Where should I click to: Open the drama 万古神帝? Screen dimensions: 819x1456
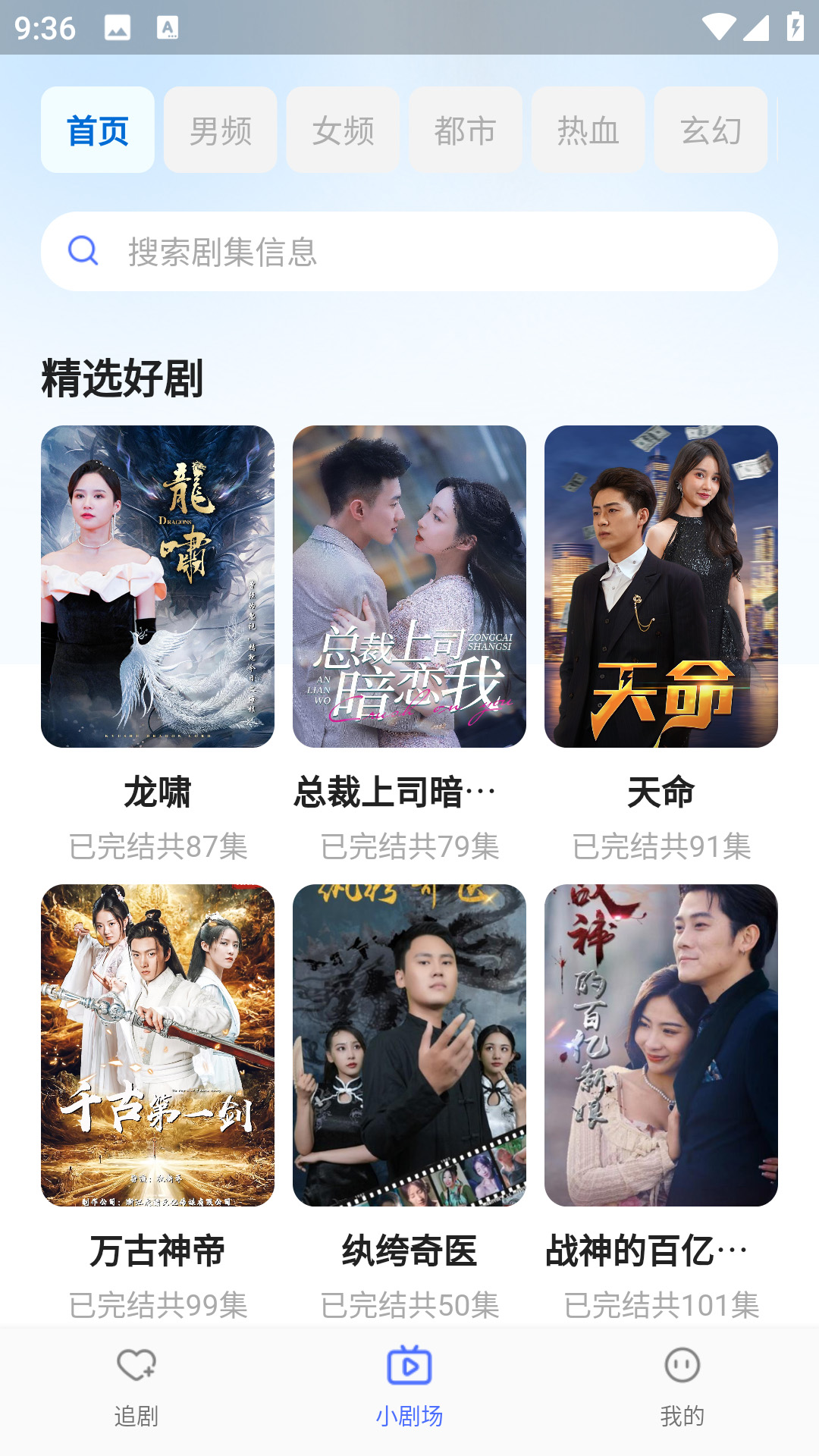tap(158, 1045)
